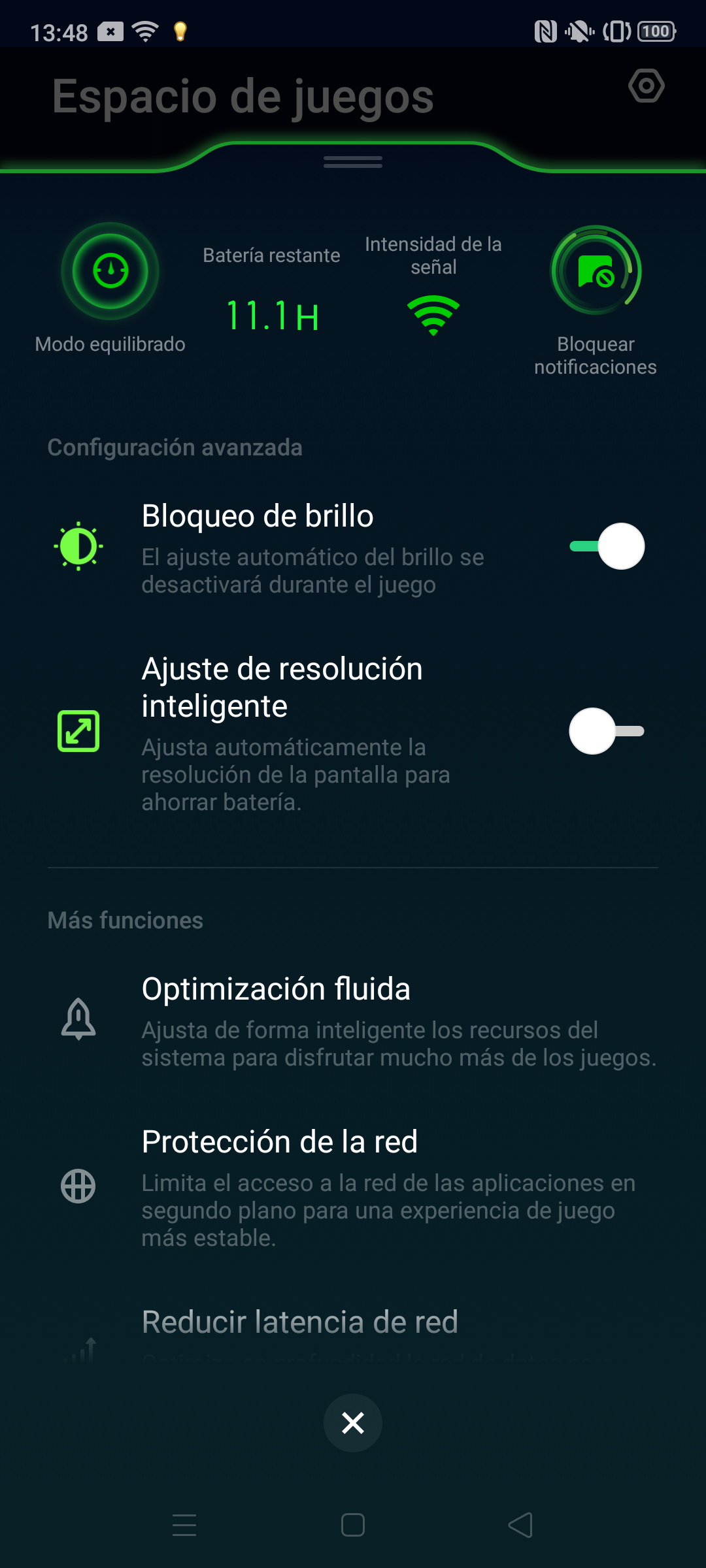Open the Espacio de juegos settings icon
This screenshot has height=1568, width=706.
tap(647, 86)
